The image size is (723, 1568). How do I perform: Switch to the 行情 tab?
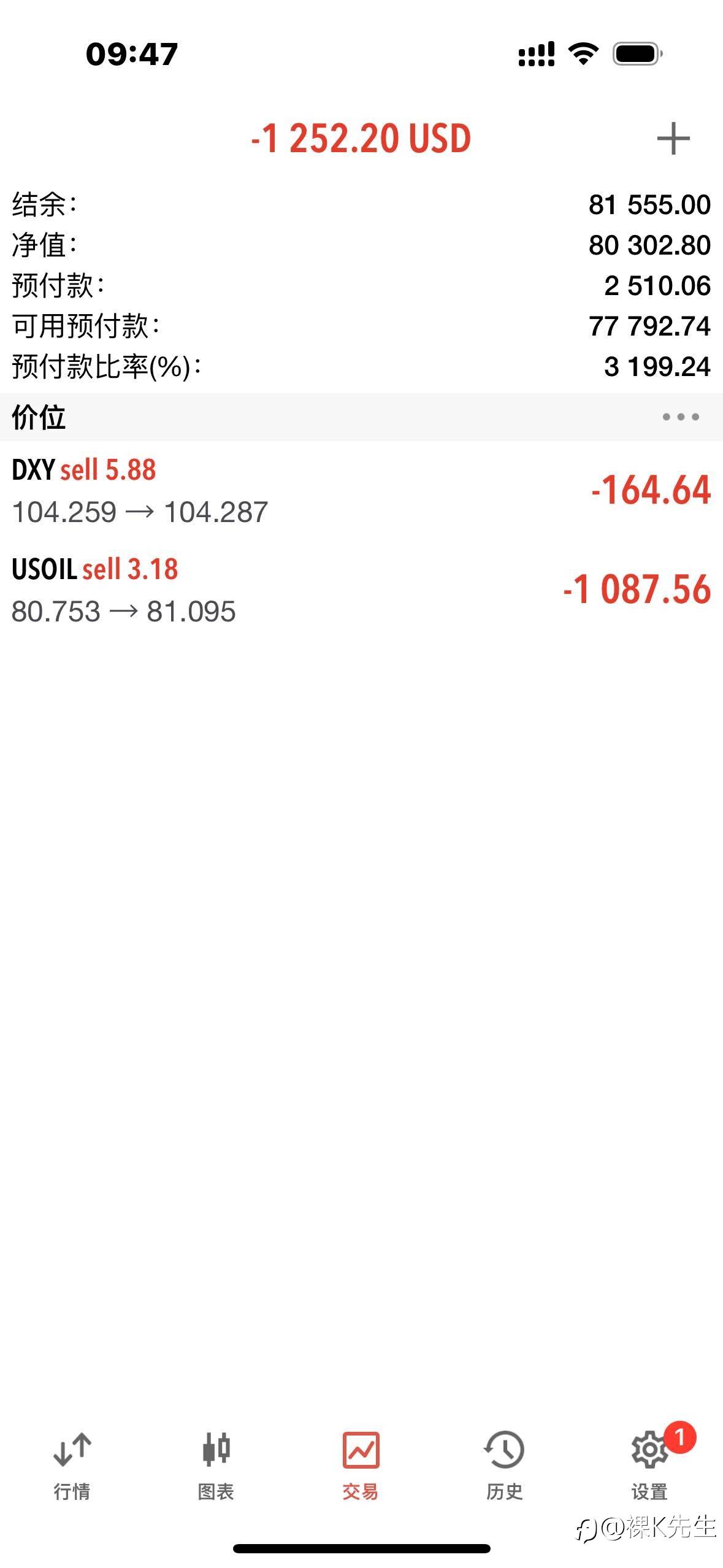click(x=72, y=1465)
